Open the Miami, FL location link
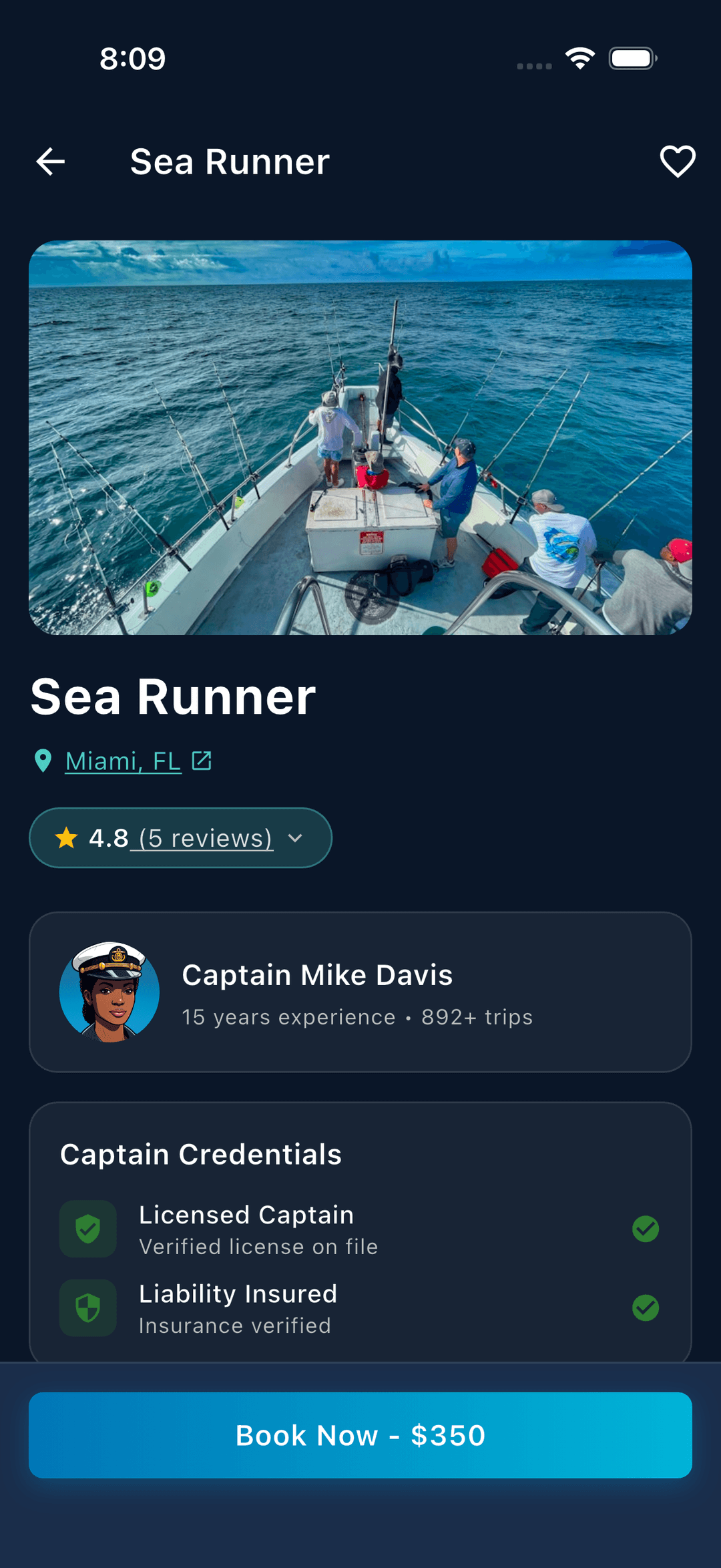The width and height of the screenshot is (721, 1568). click(x=122, y=761)
